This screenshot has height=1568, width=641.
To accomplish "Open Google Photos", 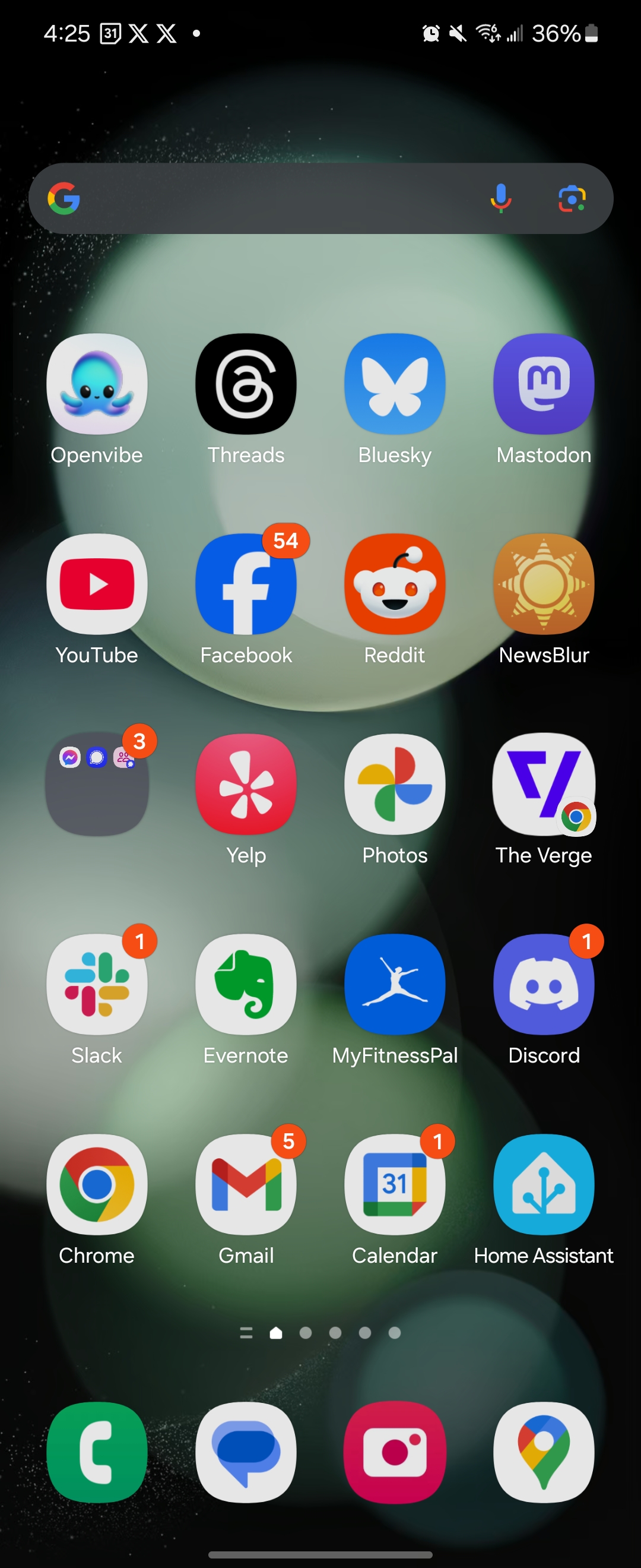I will (395, 784).
